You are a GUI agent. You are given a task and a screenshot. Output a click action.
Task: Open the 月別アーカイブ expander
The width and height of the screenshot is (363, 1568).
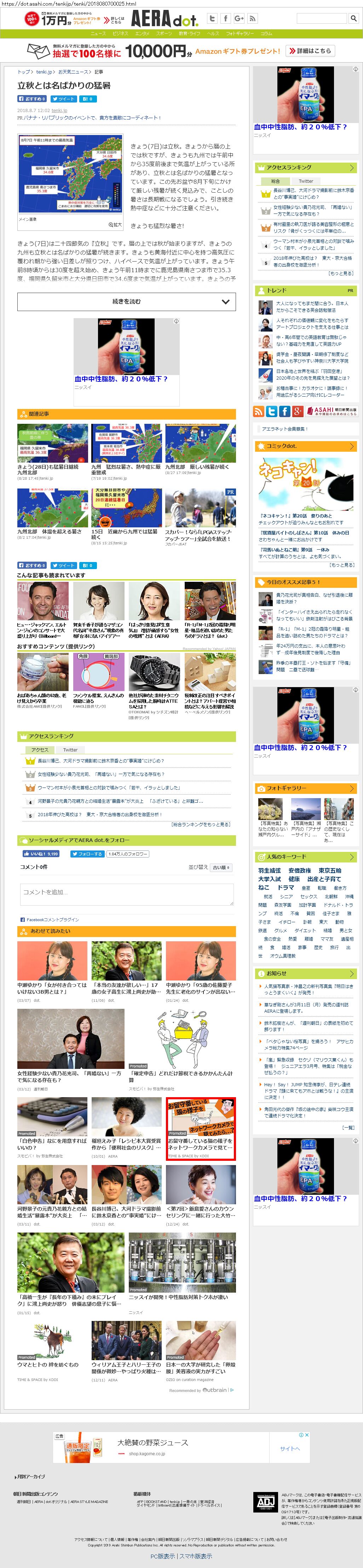tap(30, 1477)
